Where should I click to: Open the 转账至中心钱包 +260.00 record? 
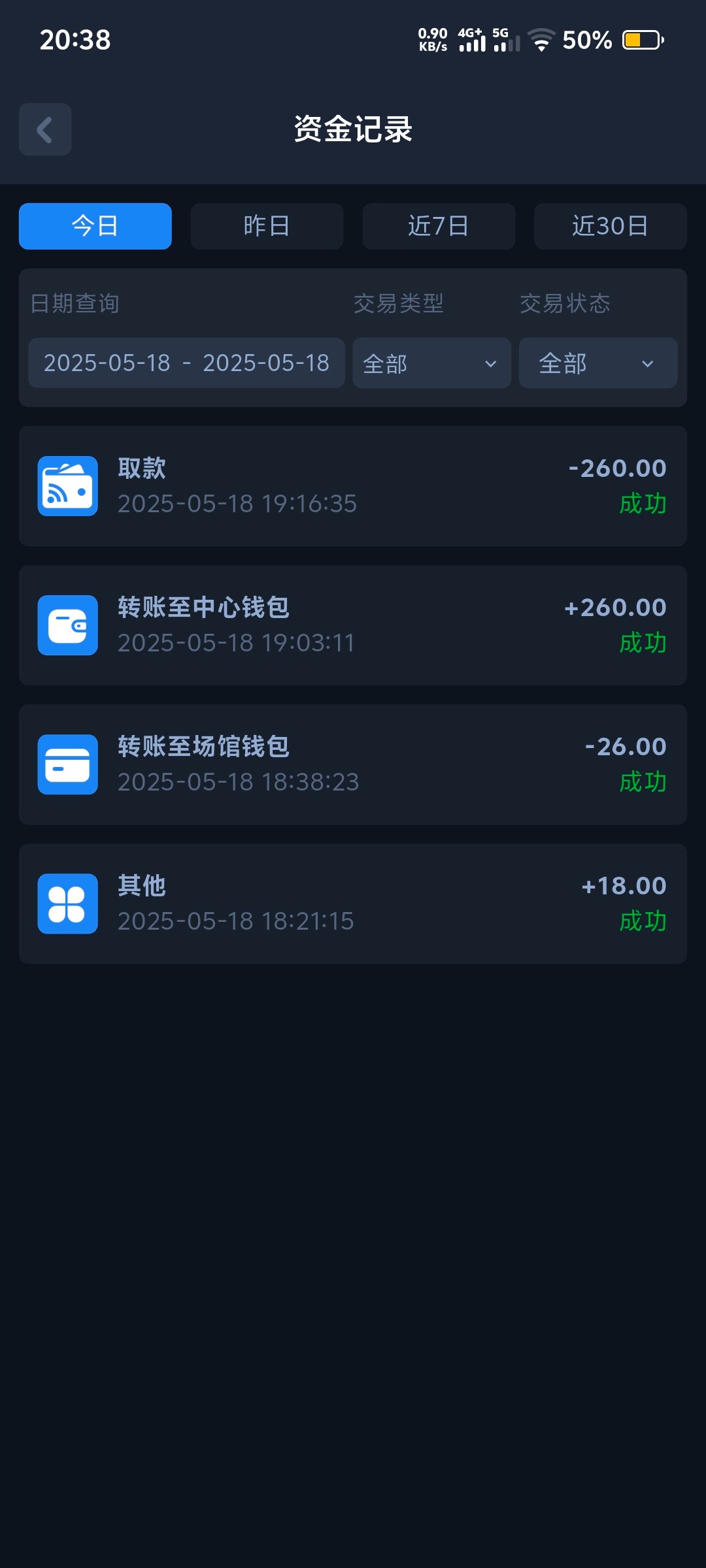point(353,625)
